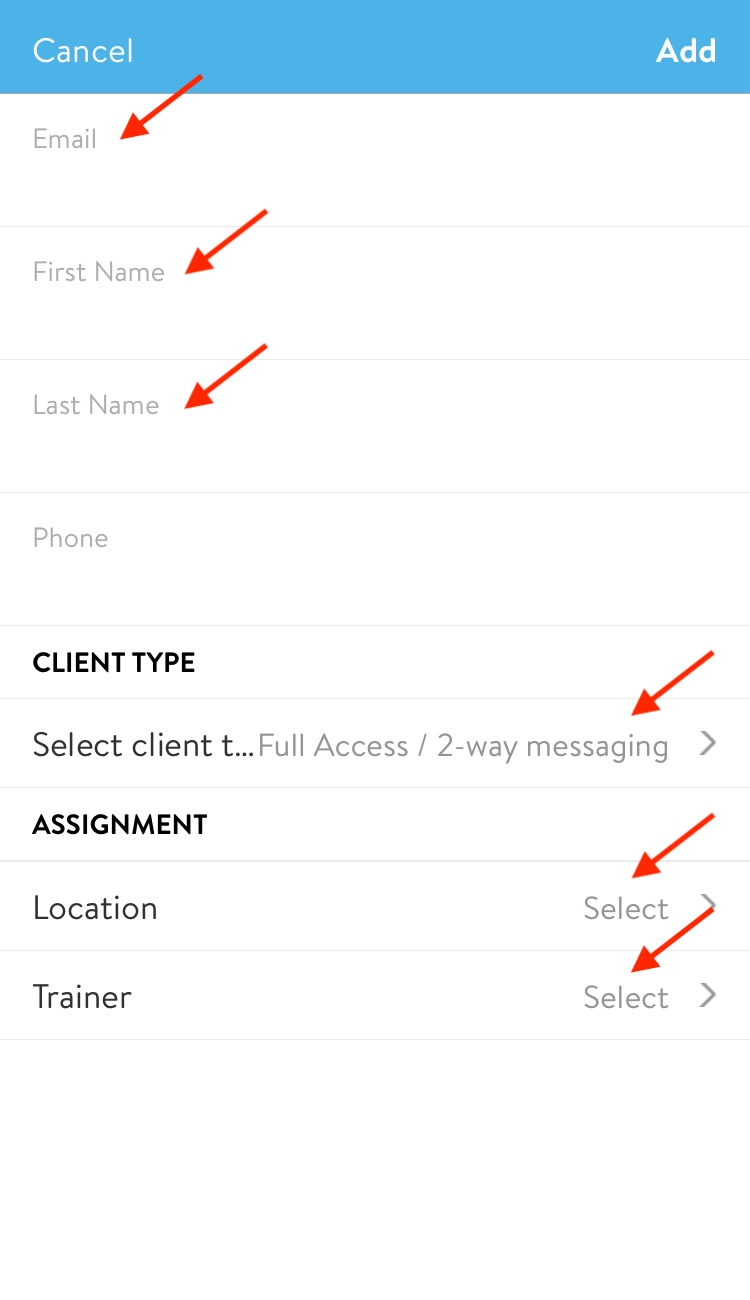Focus the Email text field

point(375,160)
